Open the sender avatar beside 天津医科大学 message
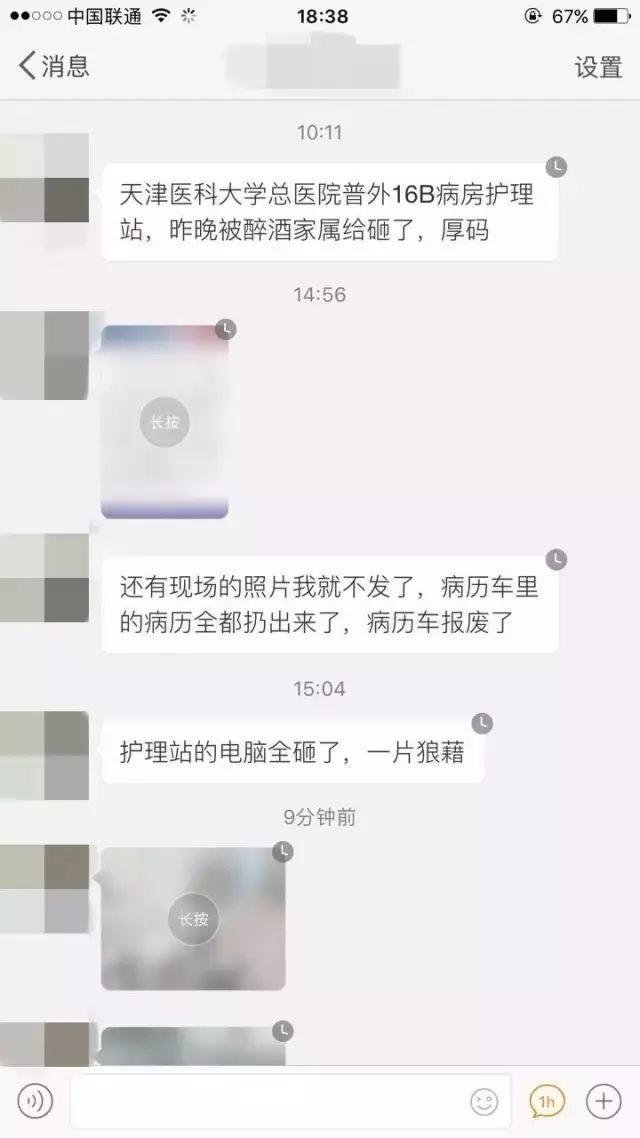The width and height of the screenshot is (640, 1138). 45,178
